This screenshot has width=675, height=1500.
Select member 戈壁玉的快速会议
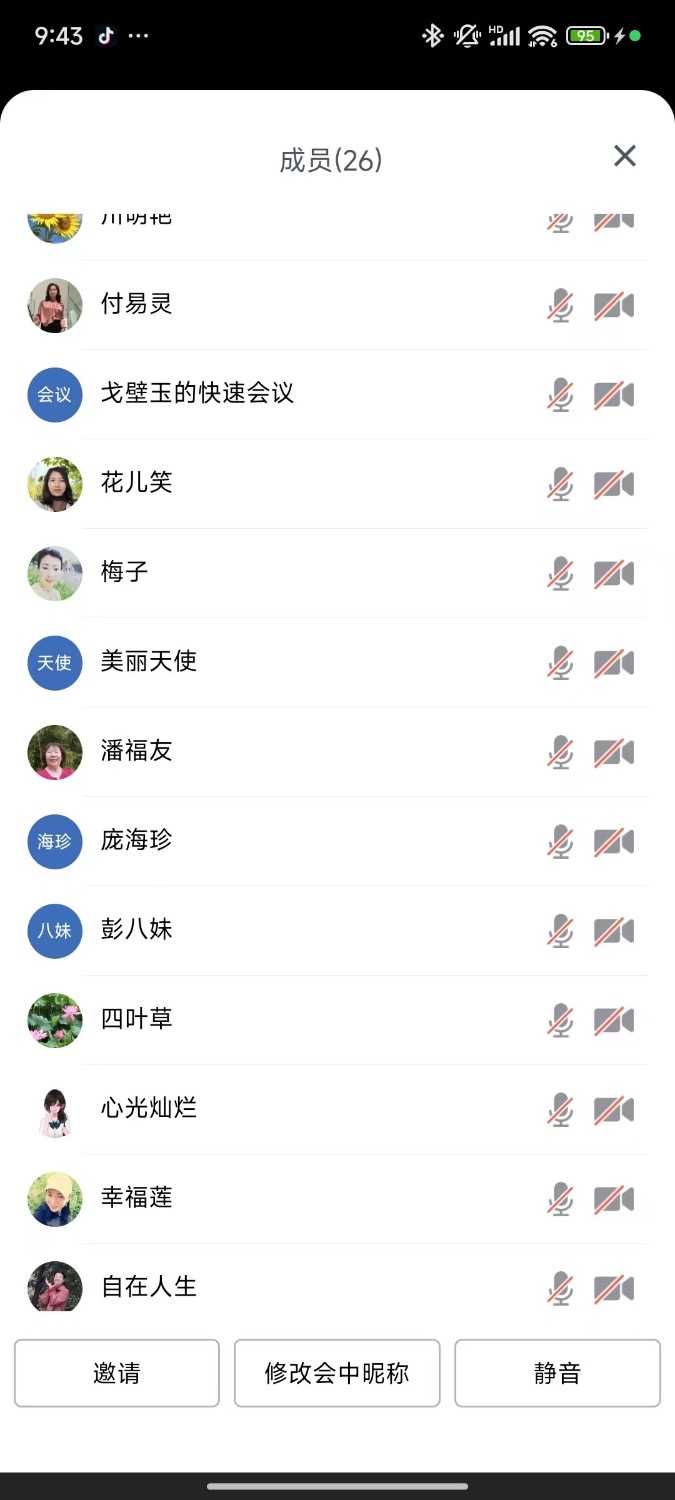197,393
